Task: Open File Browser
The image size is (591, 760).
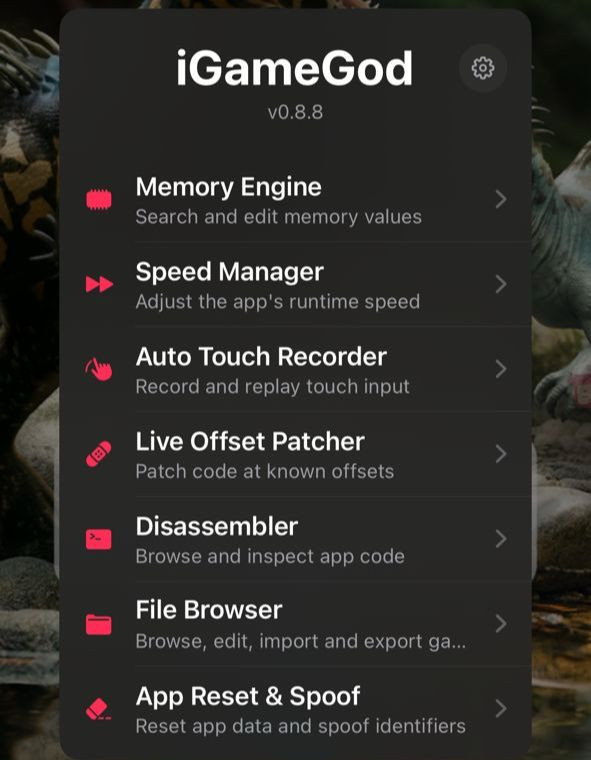Action: [296, 624]
